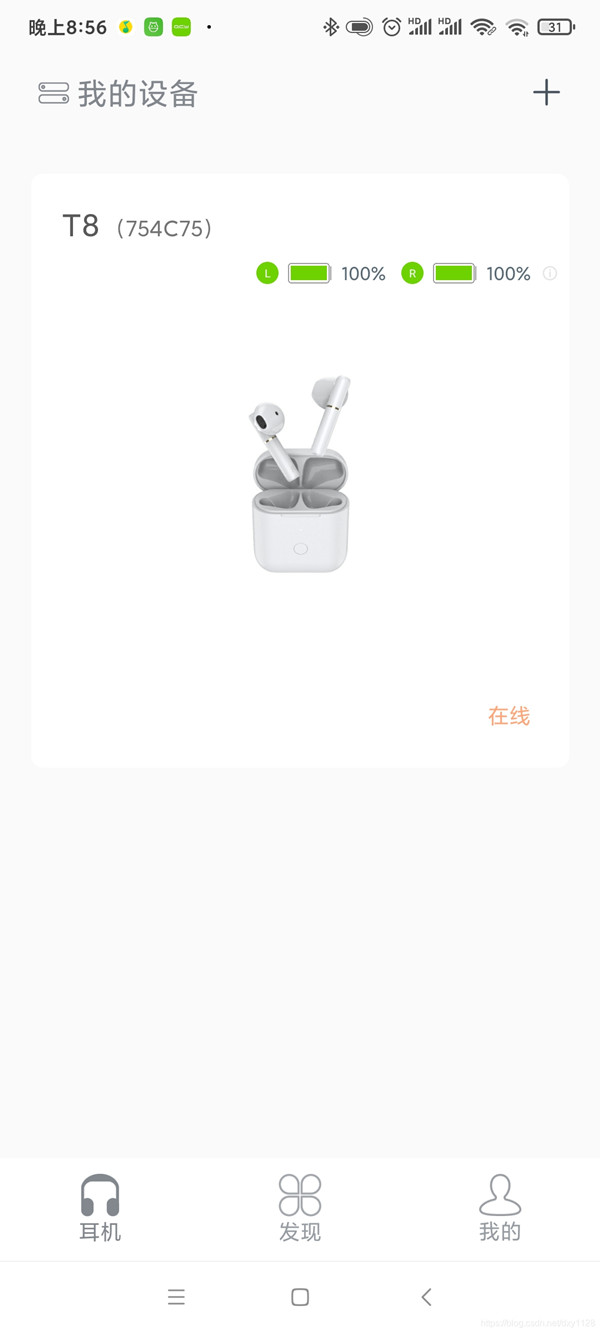
Task: Switch to the 发现 tab
Action: [x=300, y=1208]
